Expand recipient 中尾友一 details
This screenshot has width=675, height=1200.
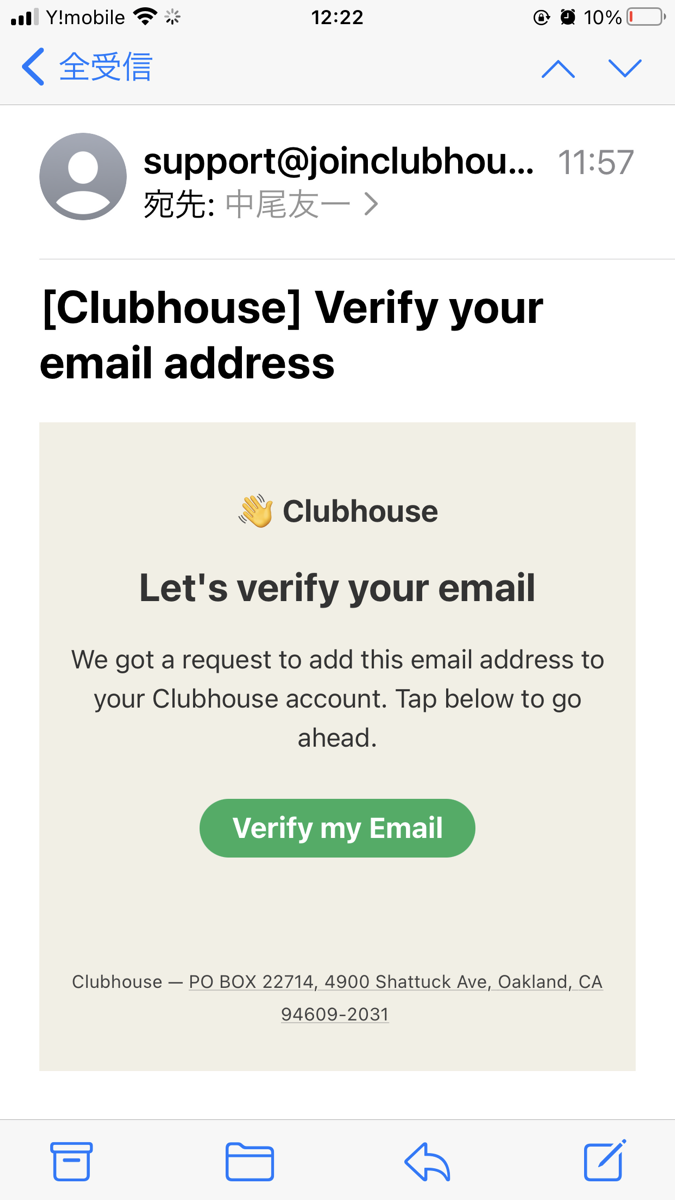(301, 204)
